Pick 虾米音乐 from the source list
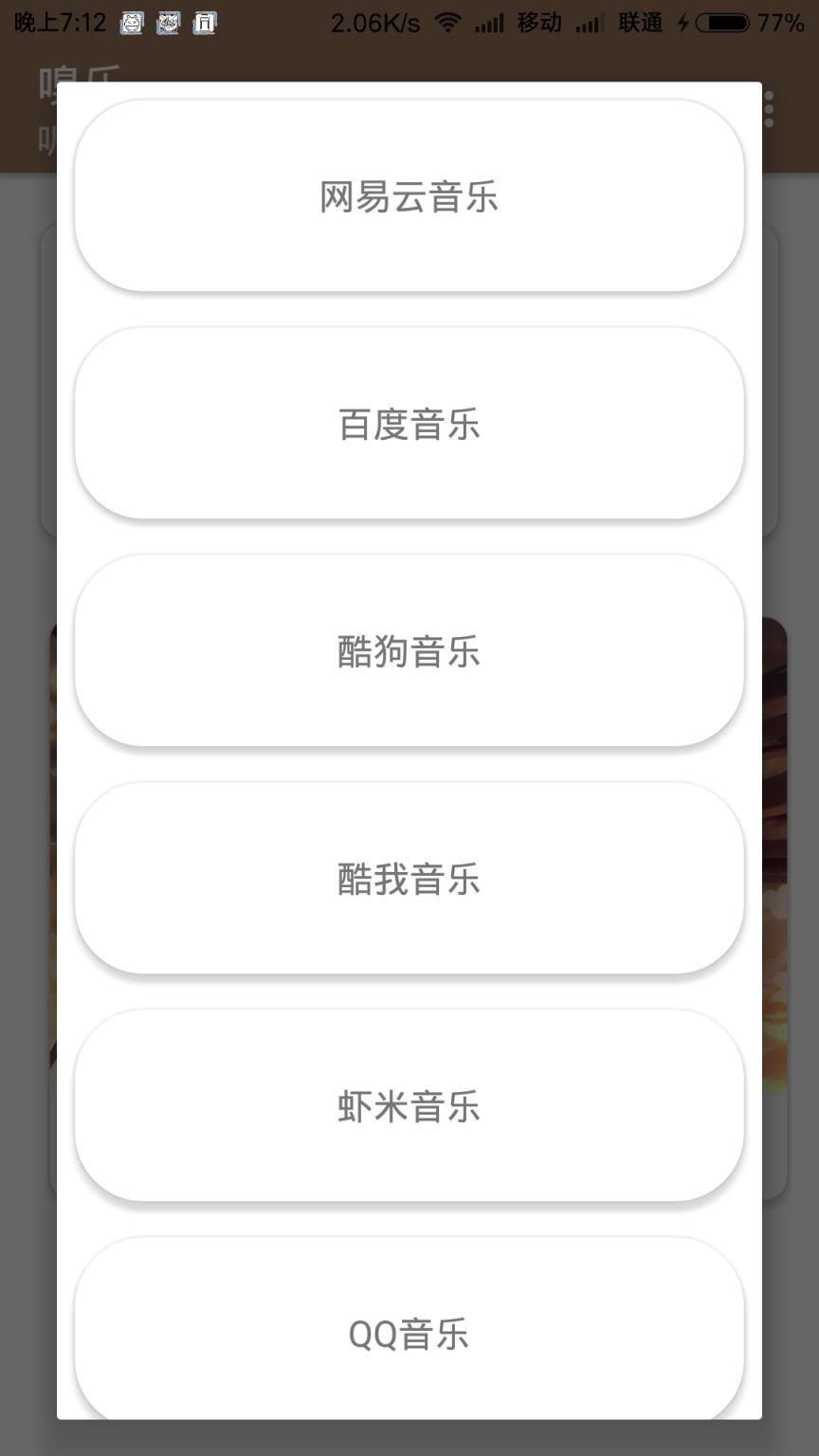Screen dimensions: 819x1456 pos(408,1106)
